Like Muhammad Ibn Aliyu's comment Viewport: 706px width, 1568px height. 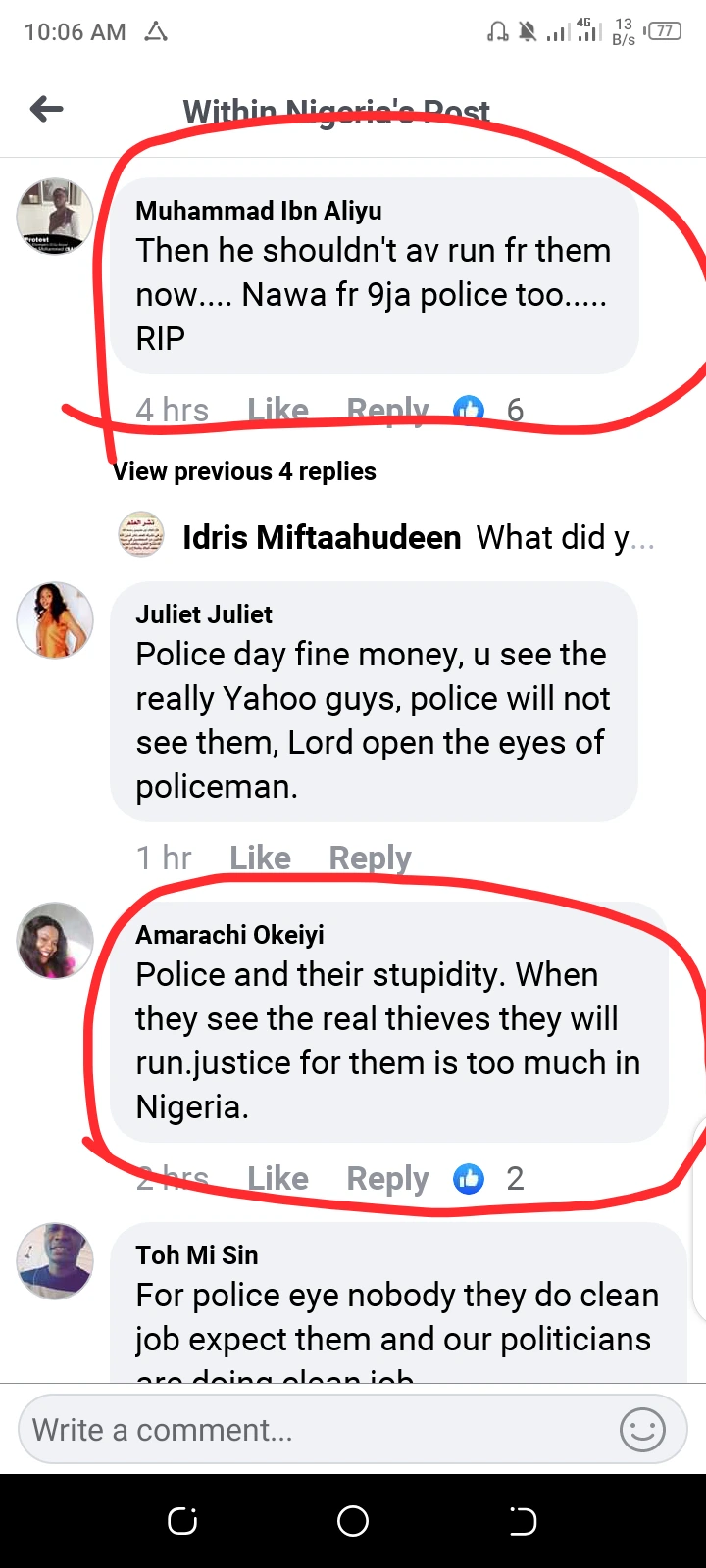tap(277, 410)
